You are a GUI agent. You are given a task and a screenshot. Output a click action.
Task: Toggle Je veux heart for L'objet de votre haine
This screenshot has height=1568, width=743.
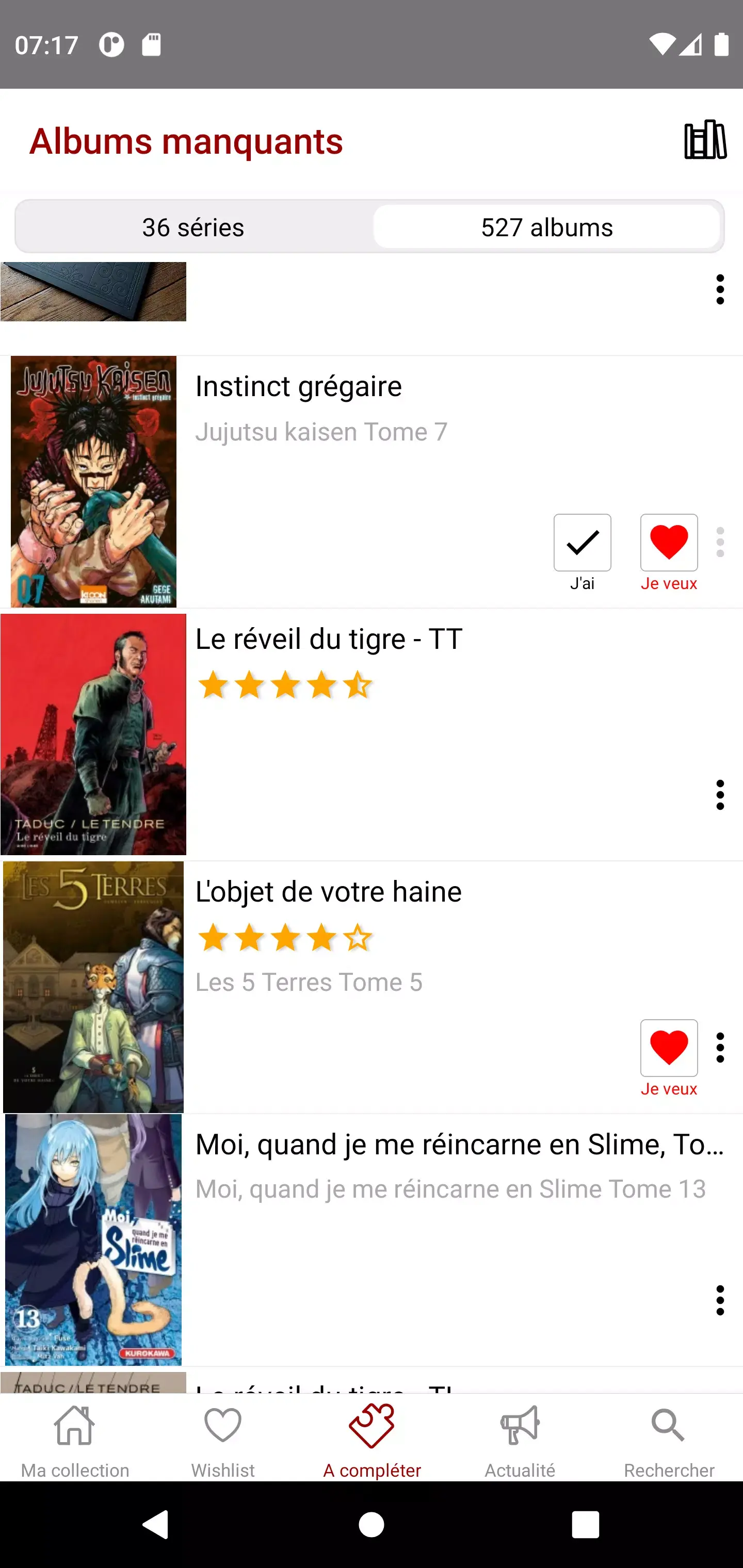point(669,1048)
